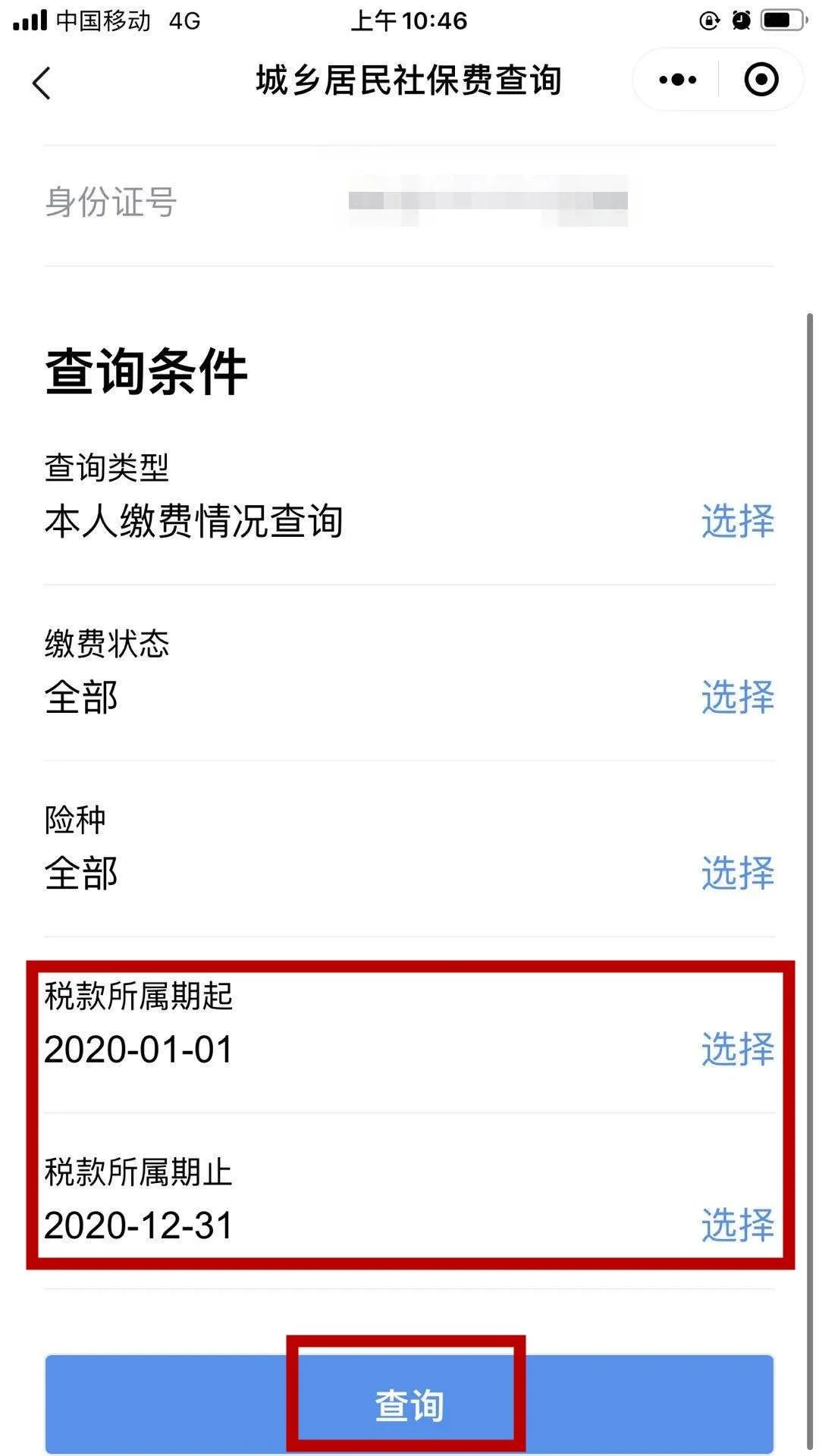819x1456 pixels.
Task: Select 缴费状态 option with 选择
Action: [737, 697]
